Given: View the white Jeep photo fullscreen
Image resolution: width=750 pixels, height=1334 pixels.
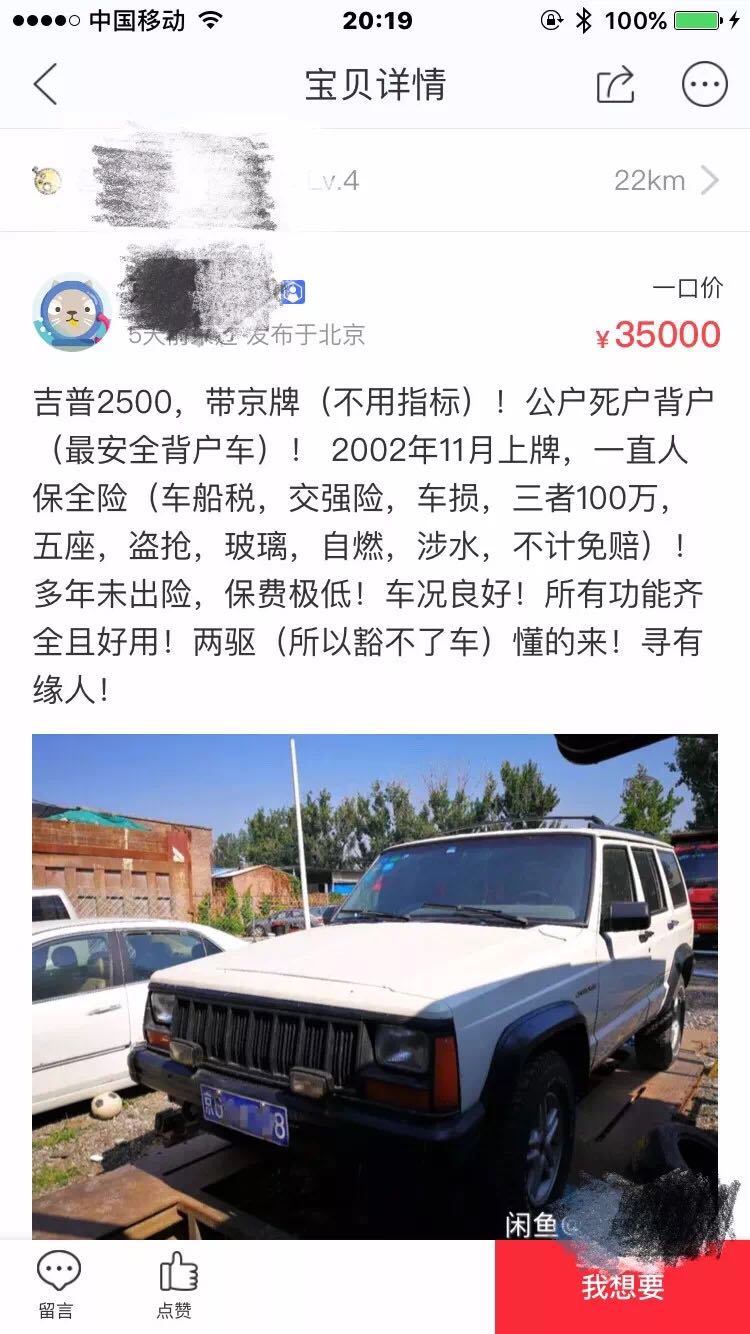Looking at the screenshot, I should click(375, 985).
